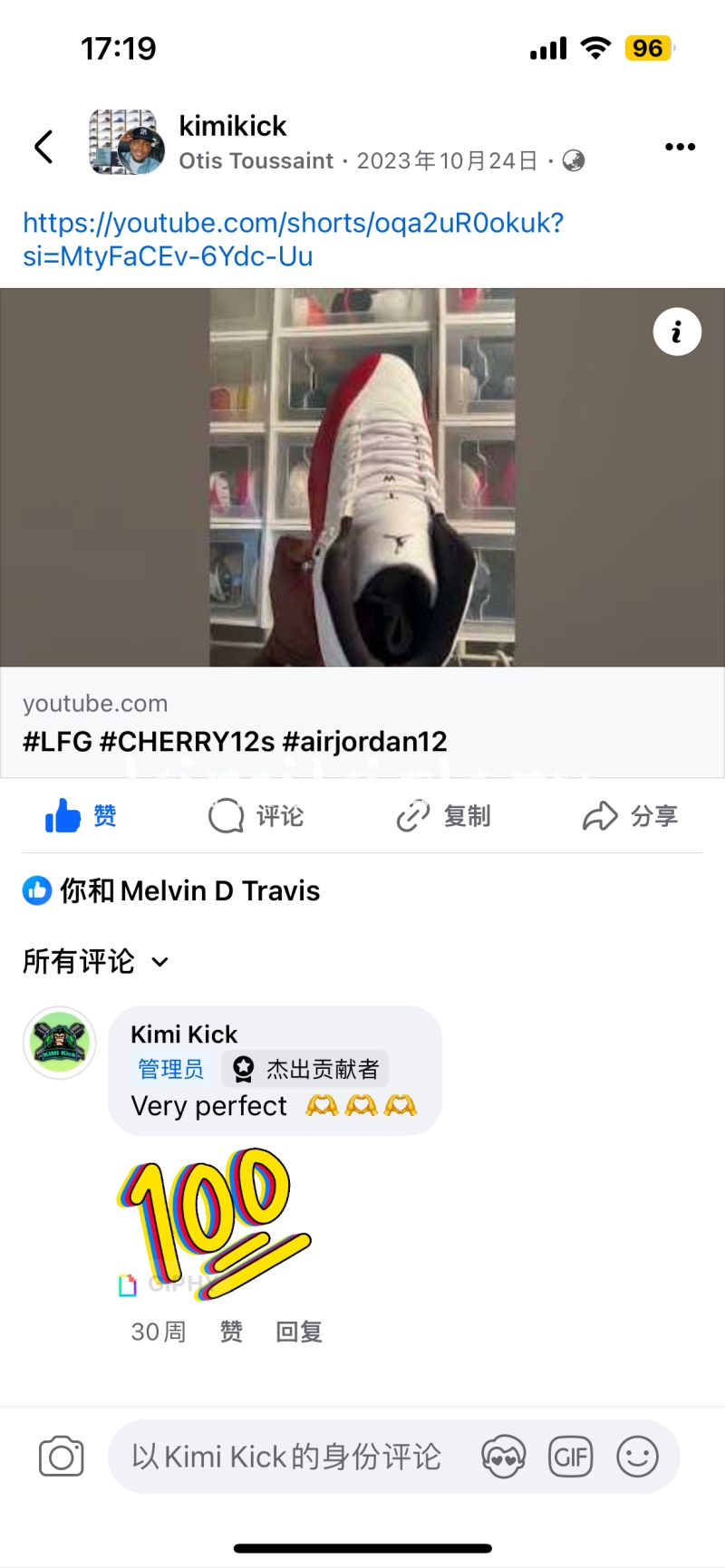Tap the 评论 comment button
Image resolution: width=725 pixels, height=1568 pixels.
pos(256,816)
